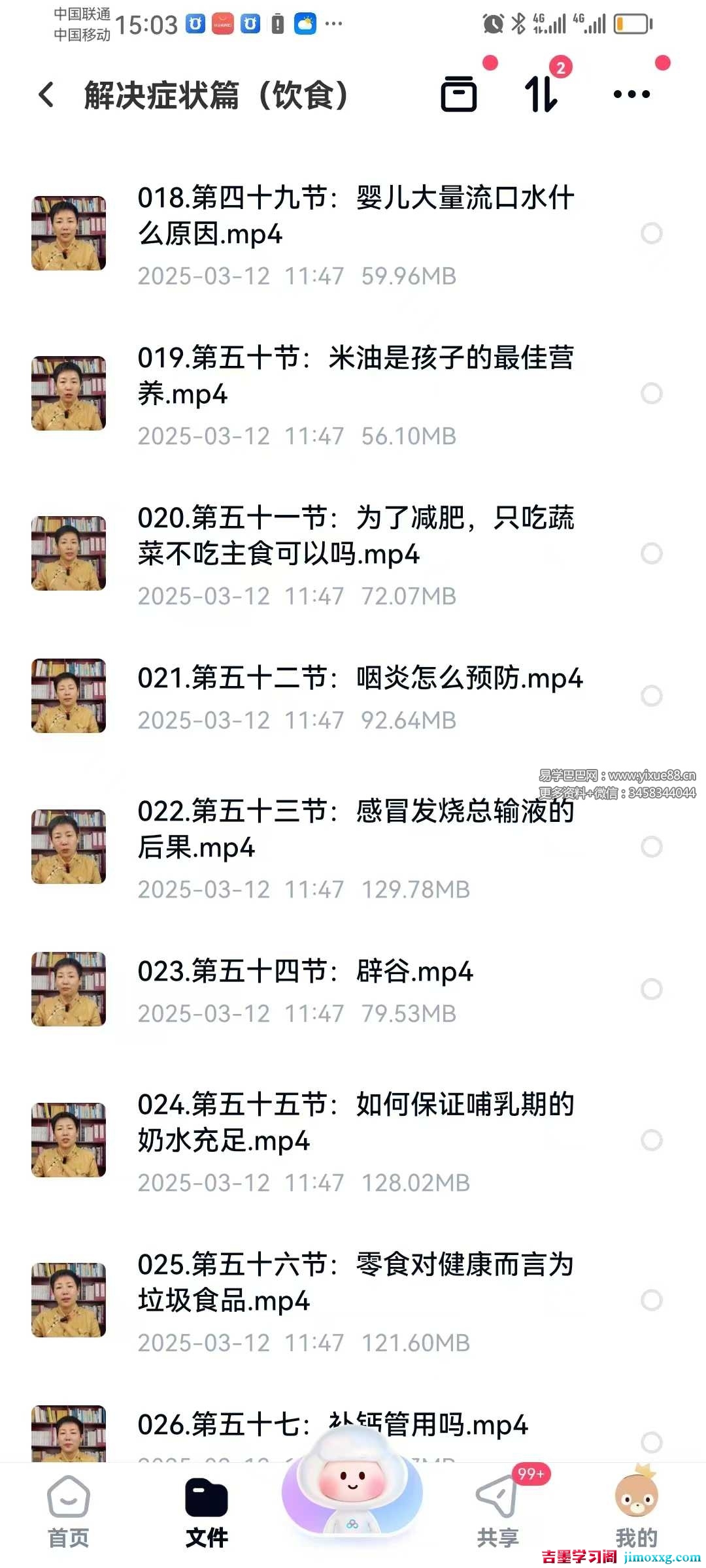The width and height of the screenshot is (706, 1568).
Task: Open video 018 婴儿大量流口水什么原因
Action: click(356, 216)
